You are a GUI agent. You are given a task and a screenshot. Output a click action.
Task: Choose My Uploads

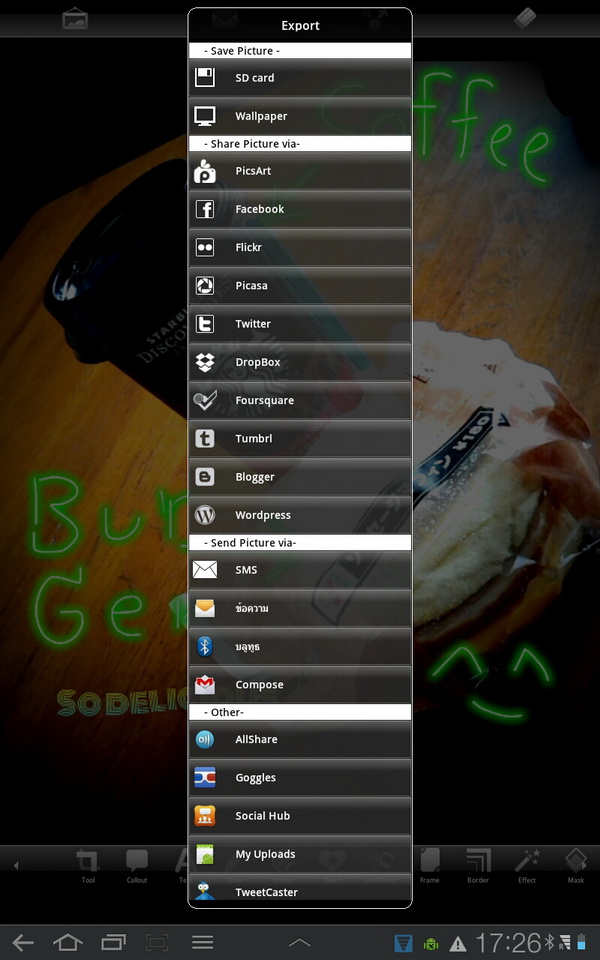coord(300,854)
